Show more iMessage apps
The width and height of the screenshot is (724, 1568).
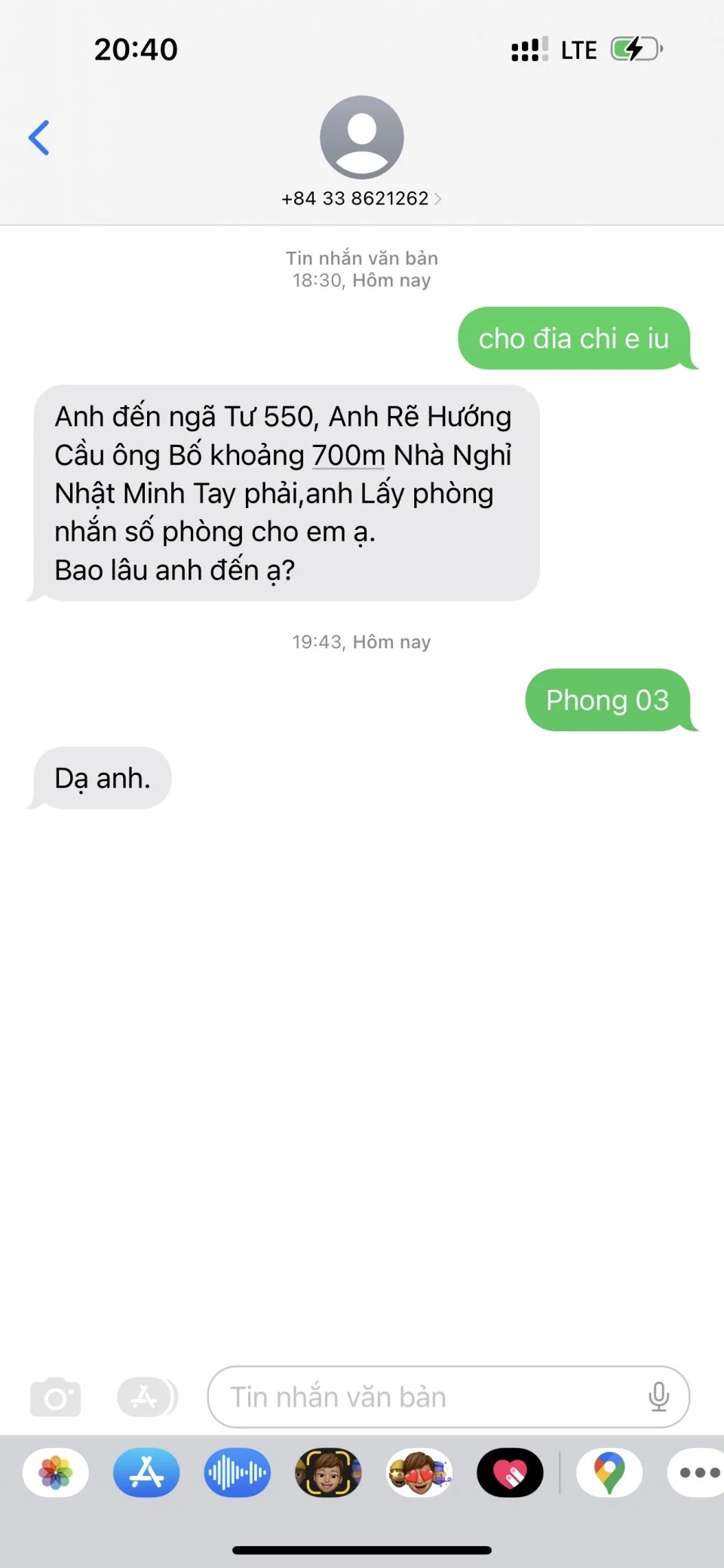tap(698, 1472)
